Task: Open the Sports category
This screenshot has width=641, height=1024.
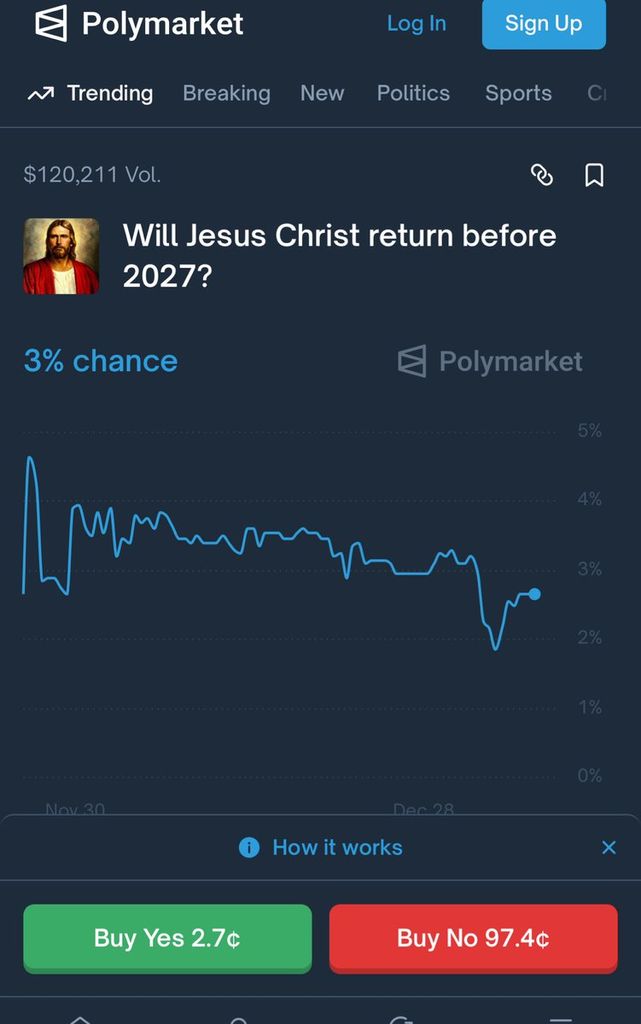Action: tap(518, 93)
